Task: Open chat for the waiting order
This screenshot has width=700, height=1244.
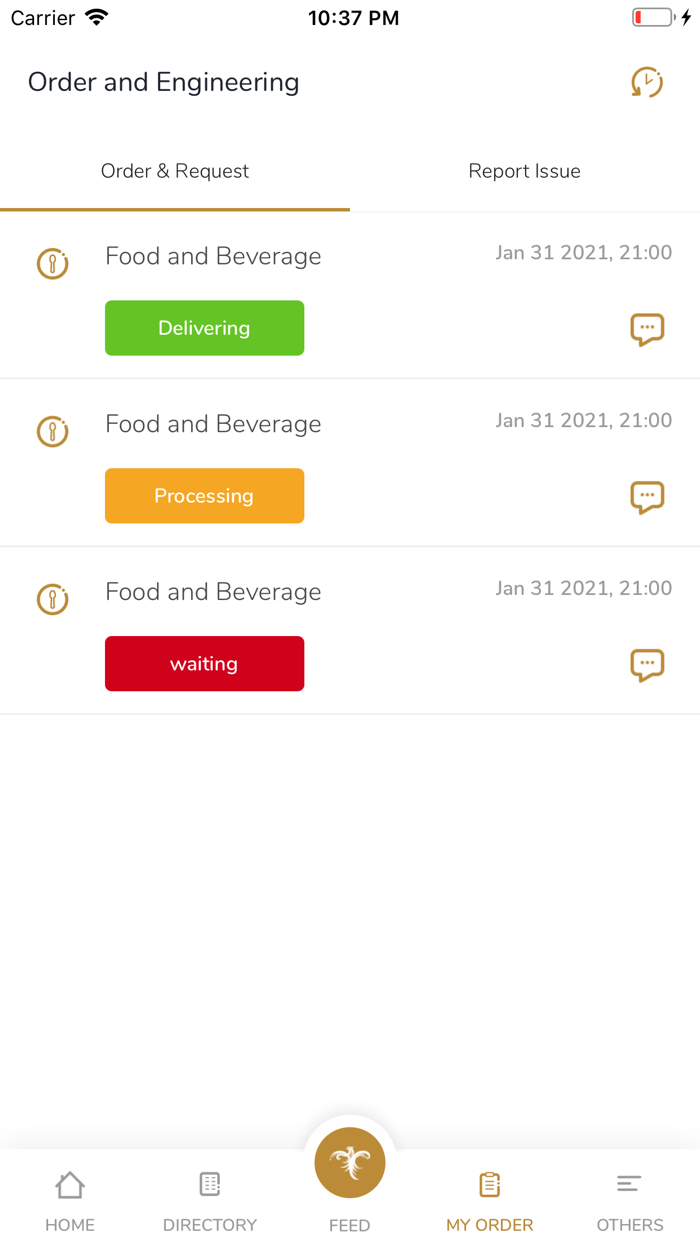Action: 647,665
